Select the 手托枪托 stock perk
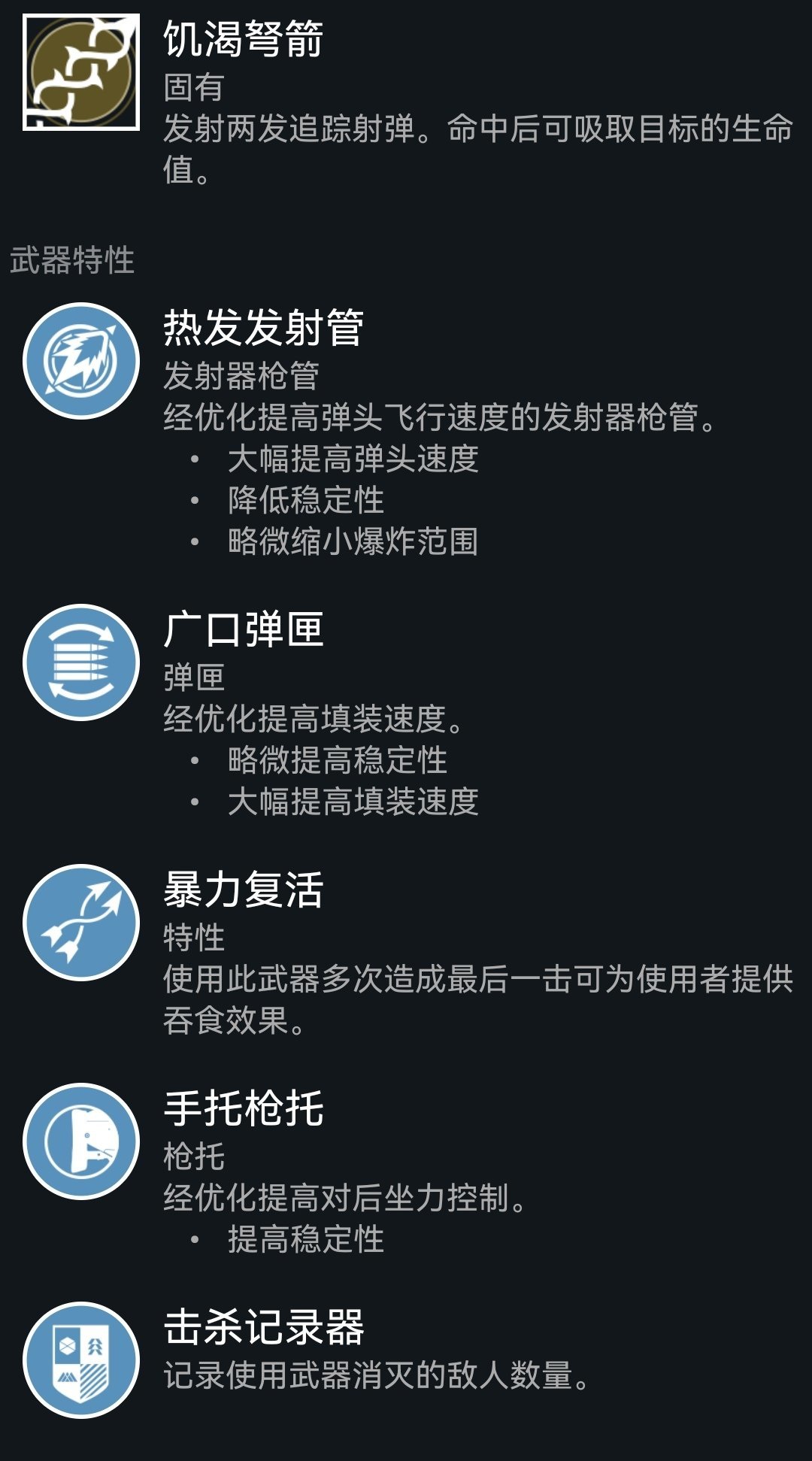 pyautogui.click(x=81, y=1141)
